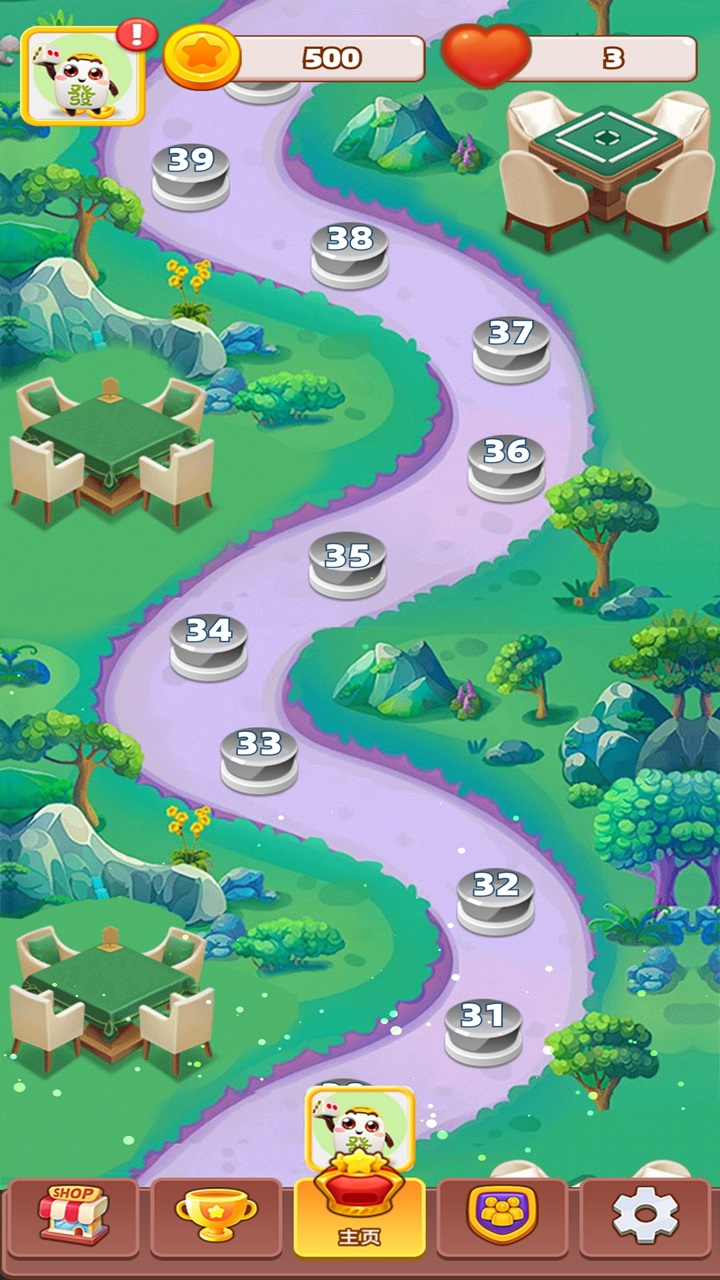Switch to the trophy leaderboard tab

point(216,1216)
